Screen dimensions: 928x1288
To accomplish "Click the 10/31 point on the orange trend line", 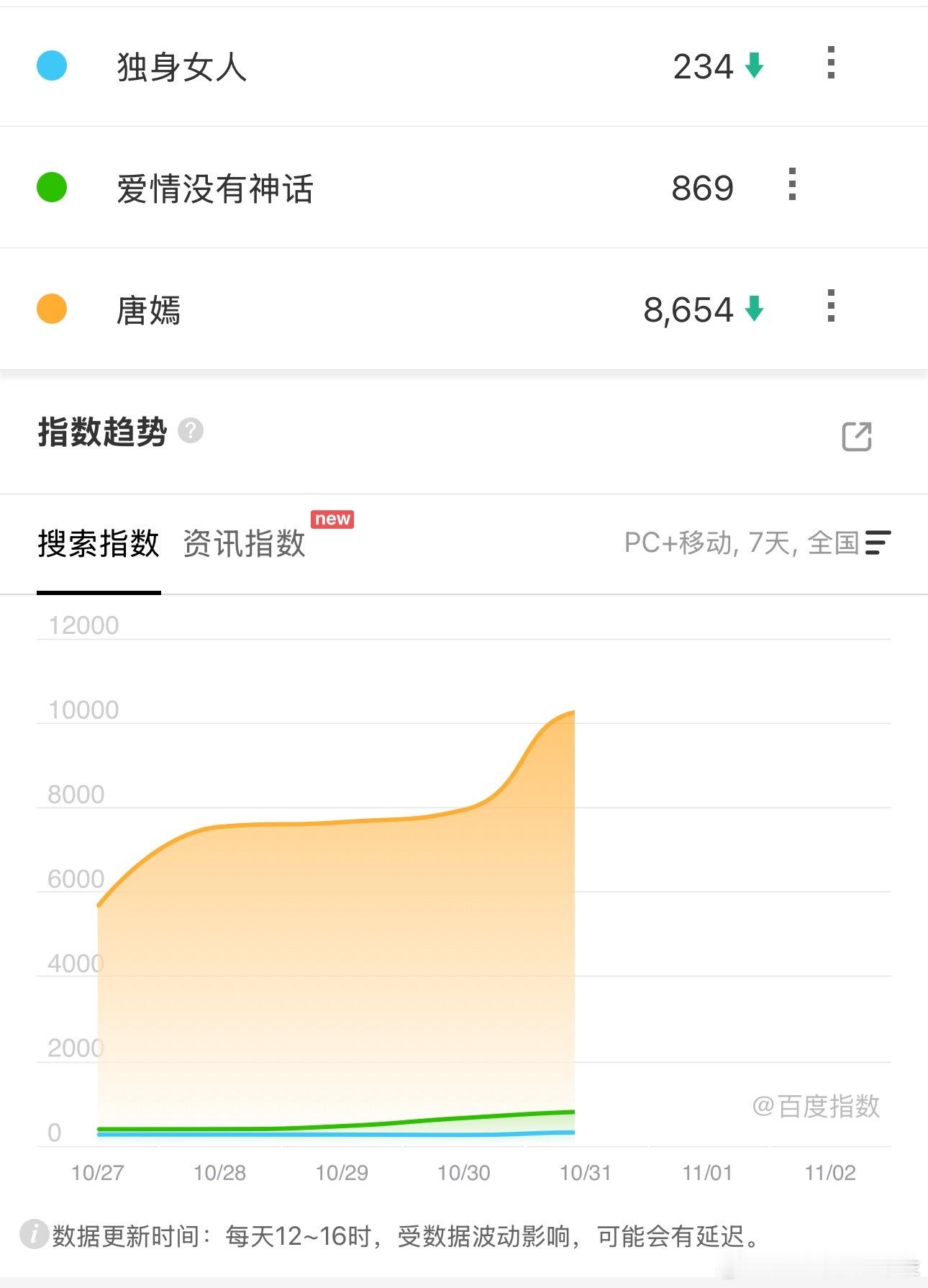I will click(573, 712).
